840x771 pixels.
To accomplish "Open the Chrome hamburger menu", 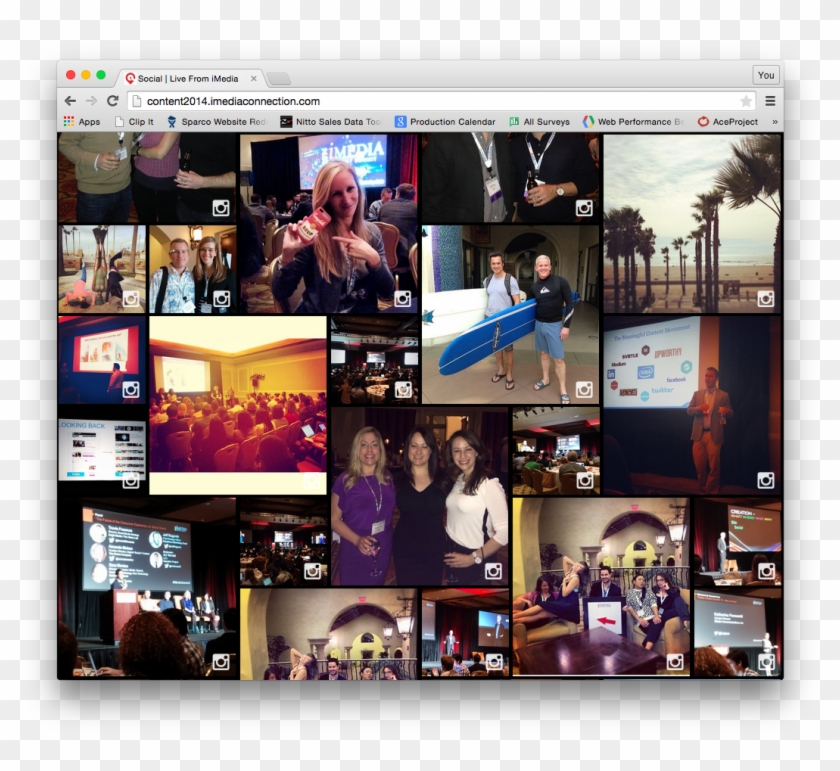I will (770, 101).
